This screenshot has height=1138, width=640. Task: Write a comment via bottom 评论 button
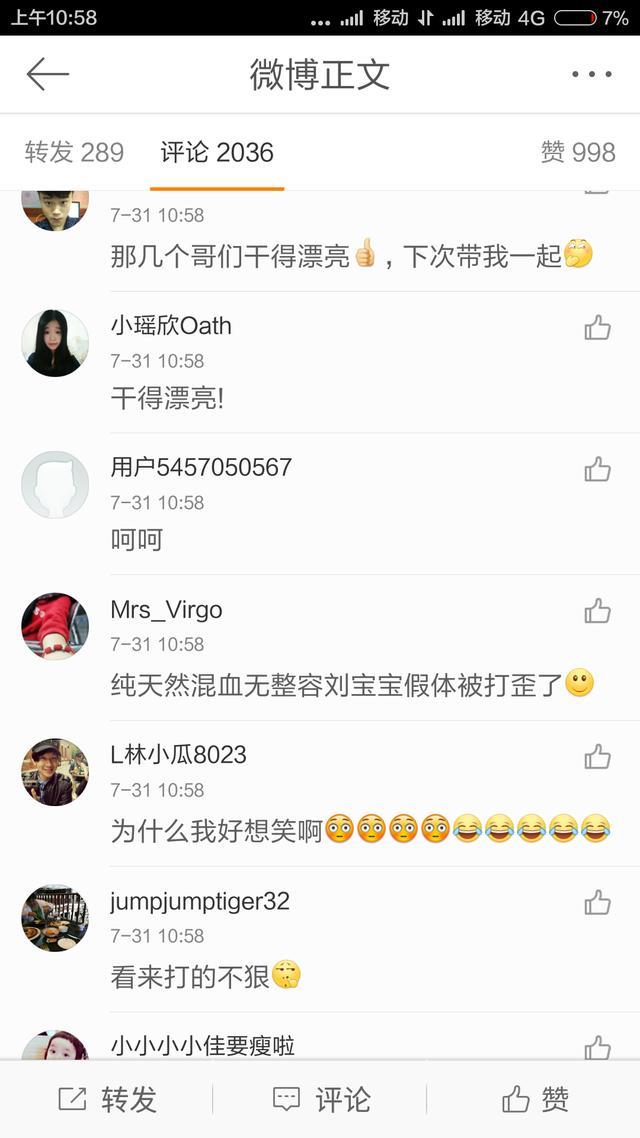tap(321, 1100)
